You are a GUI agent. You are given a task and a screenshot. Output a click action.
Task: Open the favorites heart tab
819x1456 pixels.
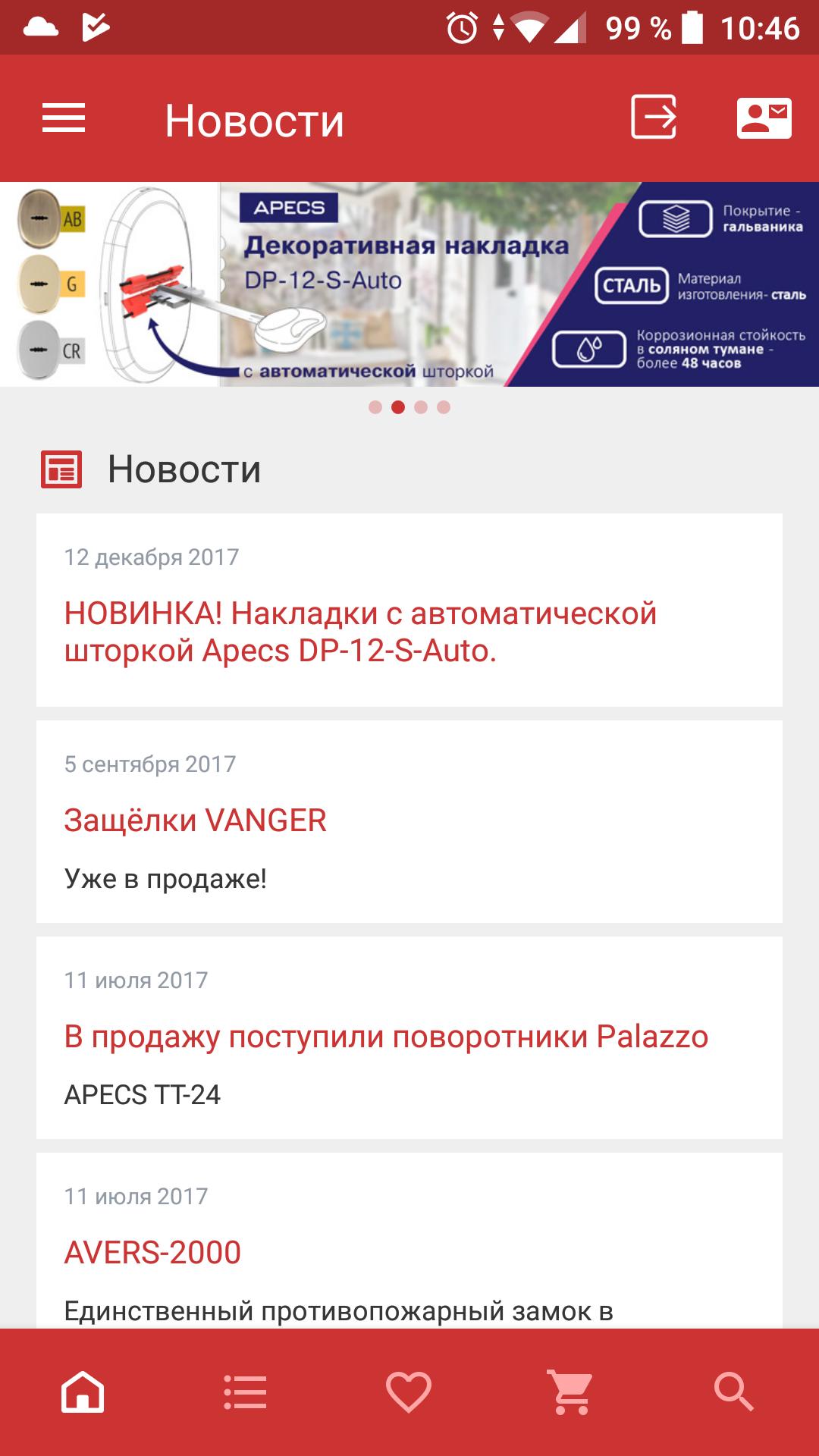(x=409, y=1392)
